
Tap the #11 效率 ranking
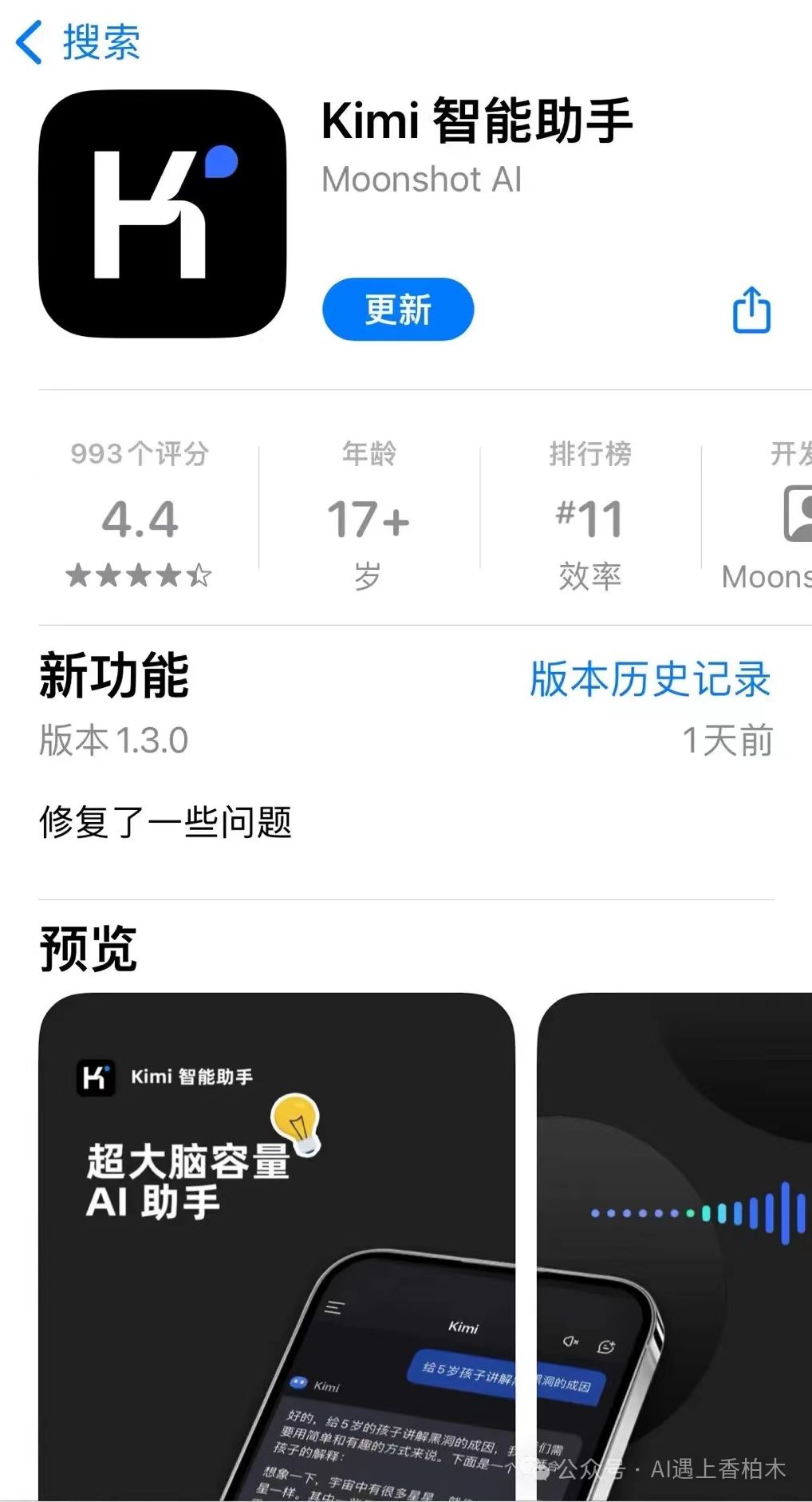(x=590, y=519)
